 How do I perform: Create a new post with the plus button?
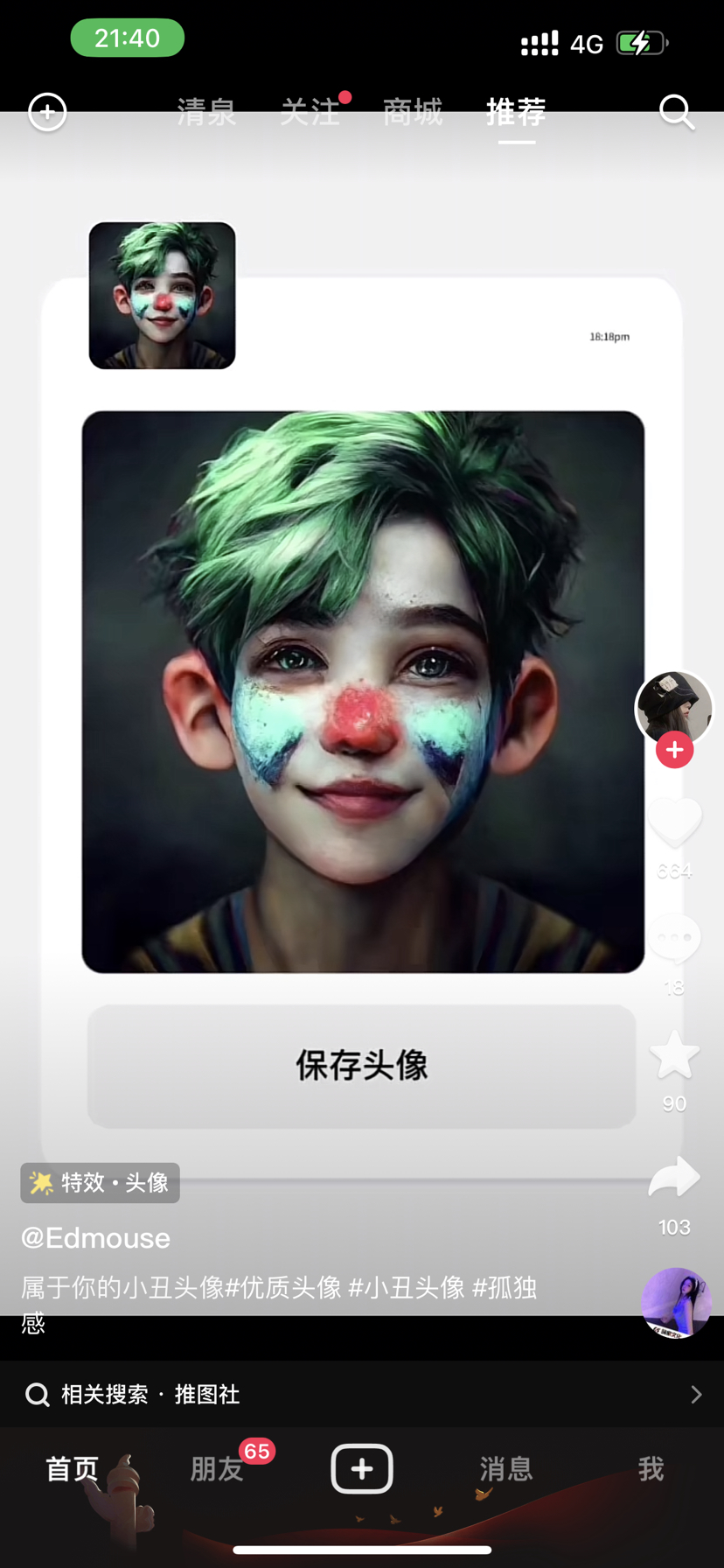tap(362, 1469)
